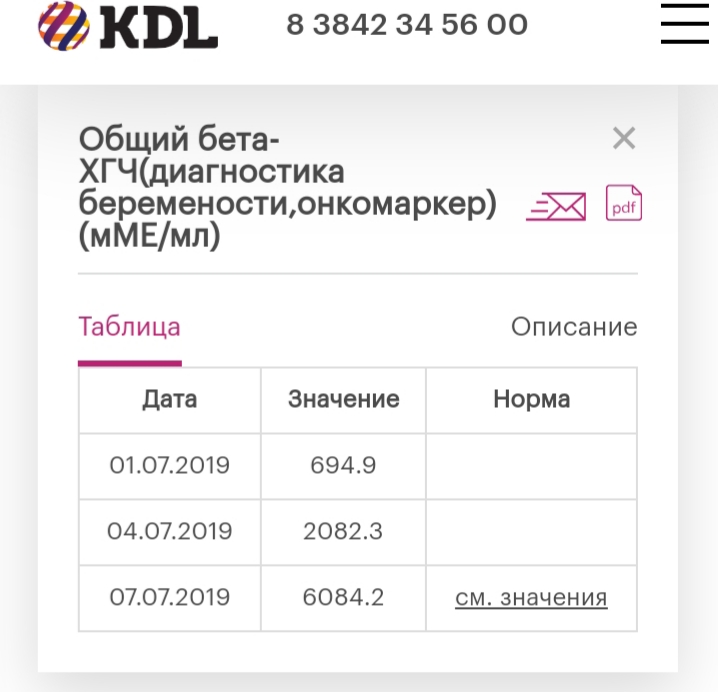Switch to the Описание tab

point(574,327)
